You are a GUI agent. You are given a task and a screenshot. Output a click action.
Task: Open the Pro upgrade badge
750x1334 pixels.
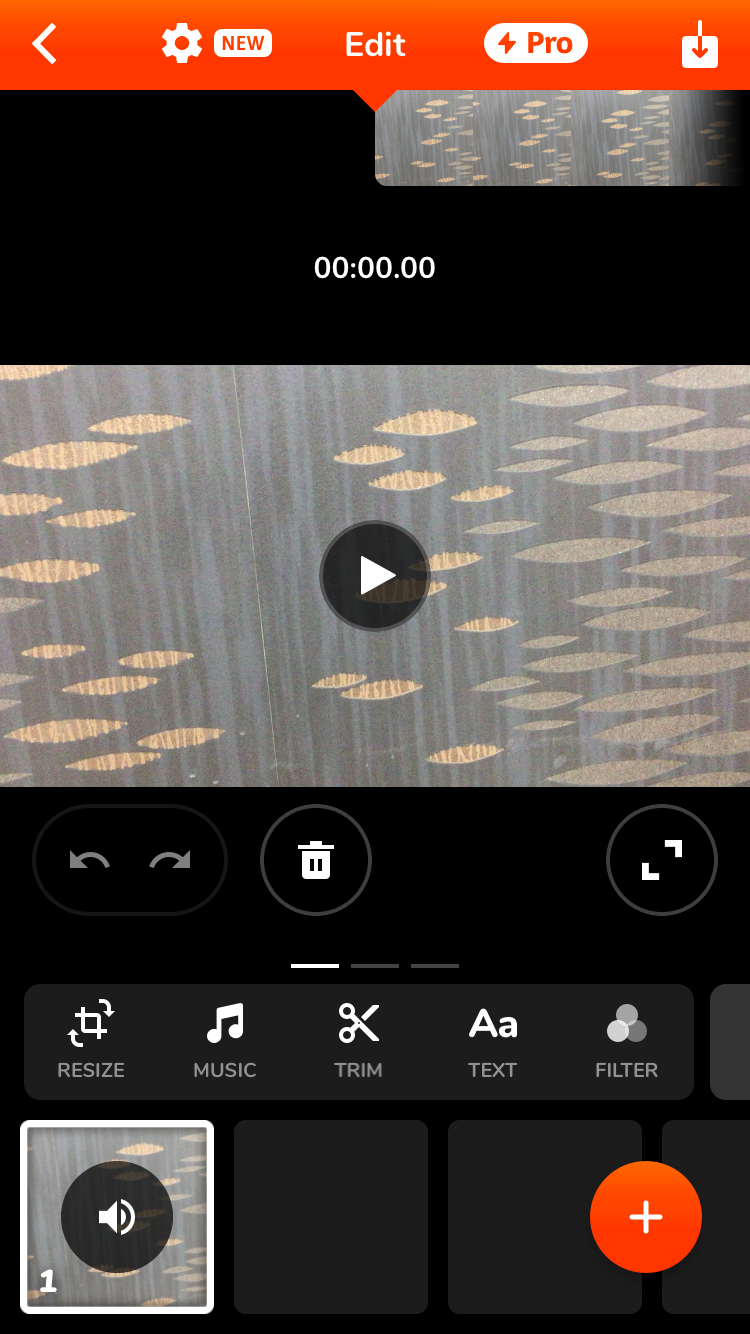click(x=536, y=43)
